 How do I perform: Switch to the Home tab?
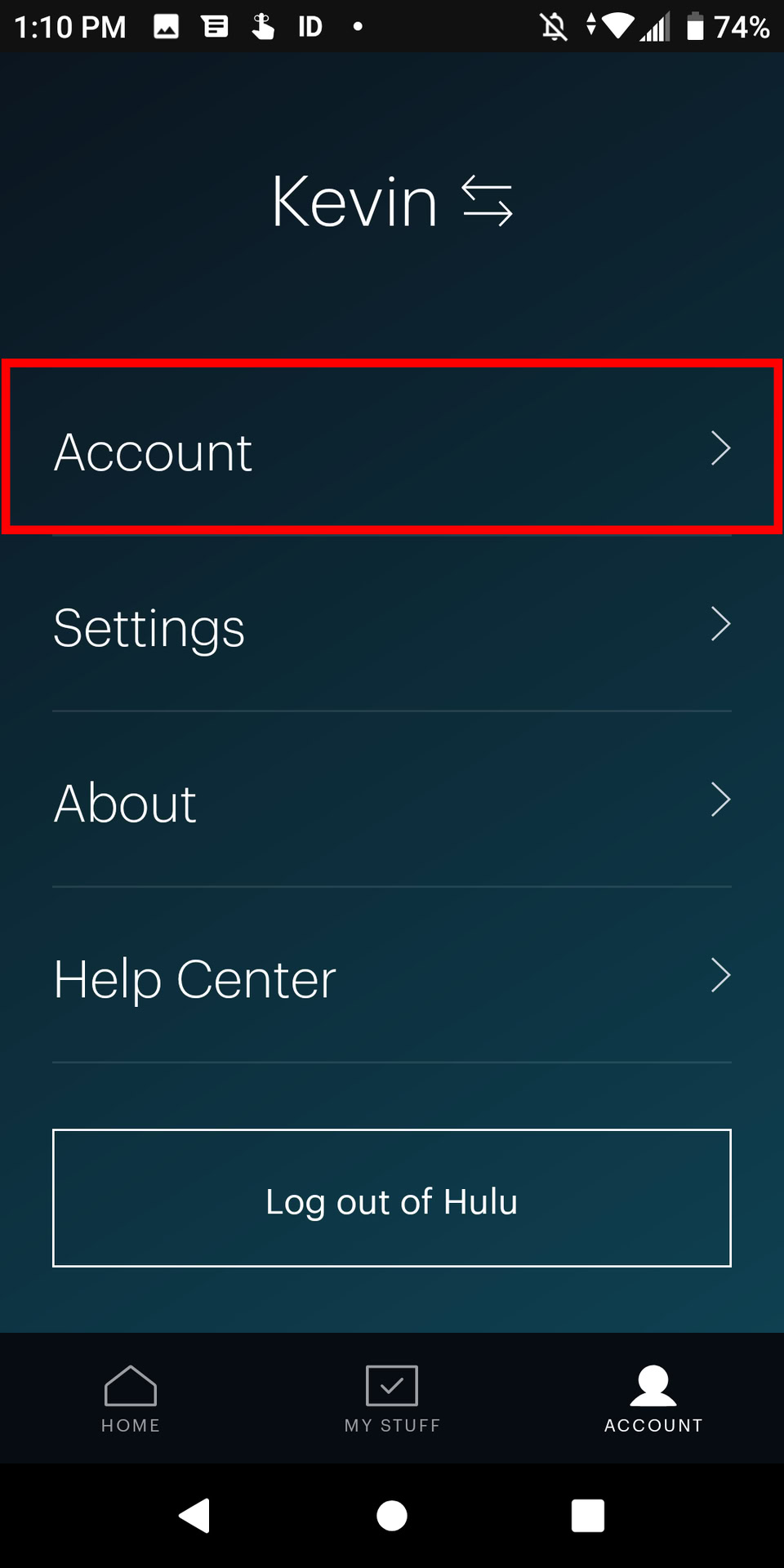coord(131,1399)
